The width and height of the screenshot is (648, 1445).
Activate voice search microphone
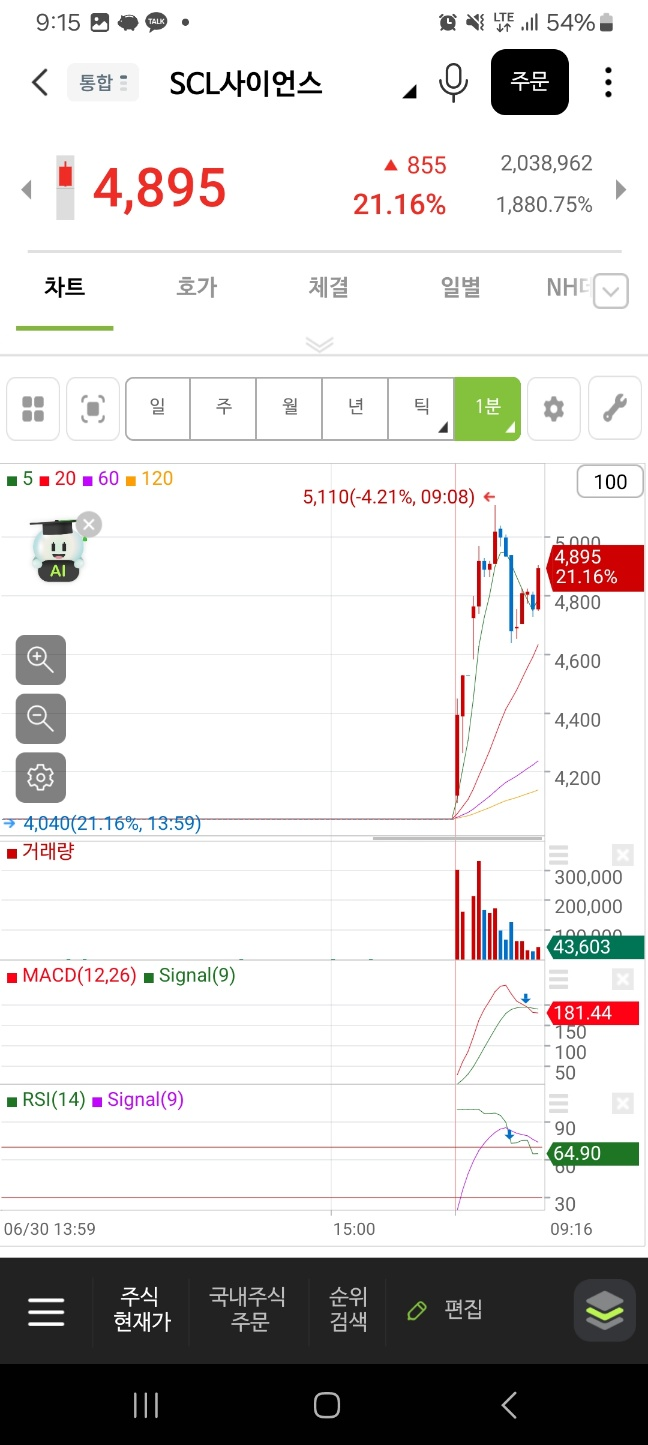point(453,82)
